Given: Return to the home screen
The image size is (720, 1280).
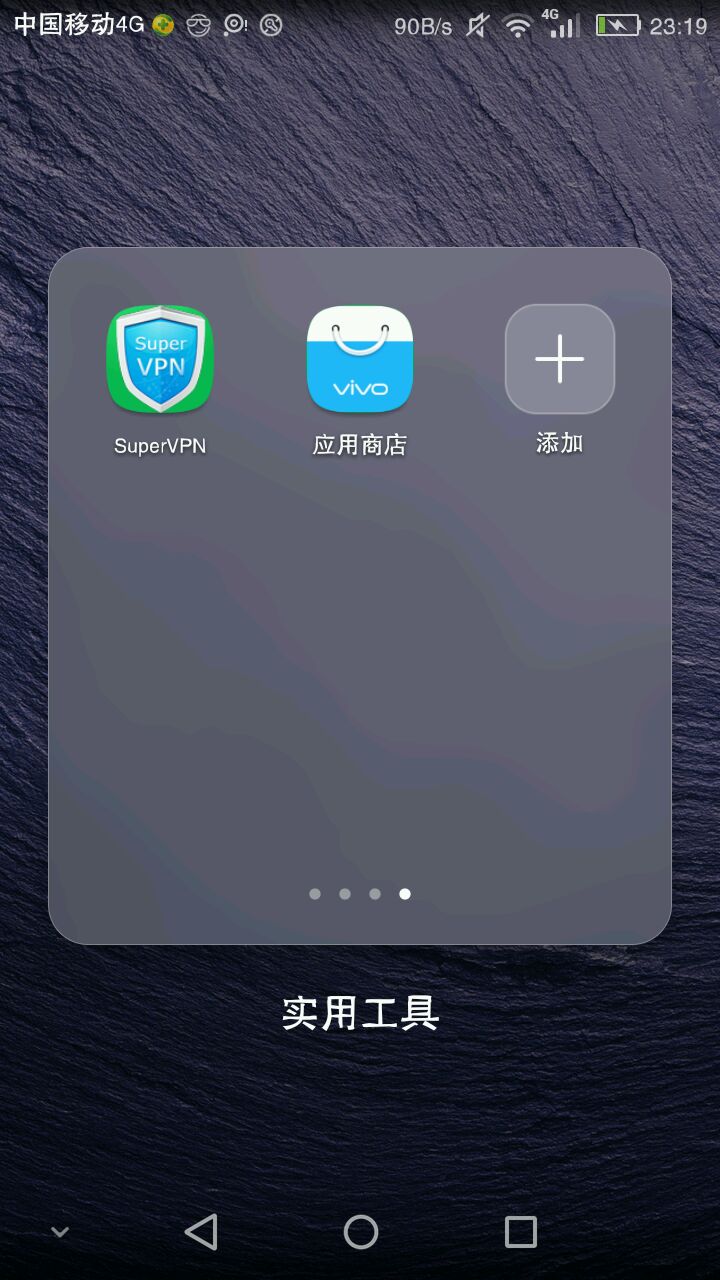Looking at the screenshot, I should click(x=360, y=1232).
